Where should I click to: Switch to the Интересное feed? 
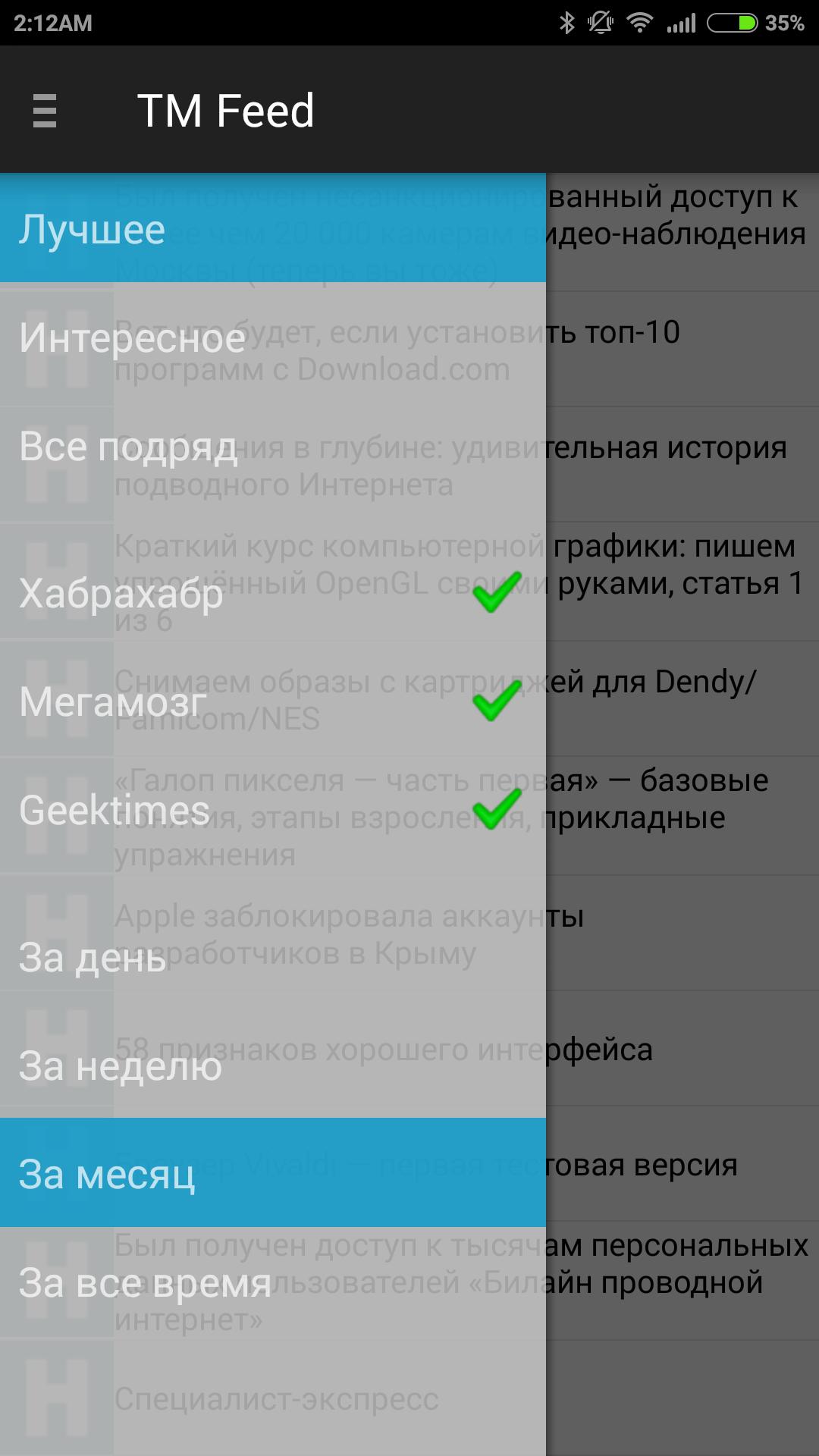coord(273,337)
